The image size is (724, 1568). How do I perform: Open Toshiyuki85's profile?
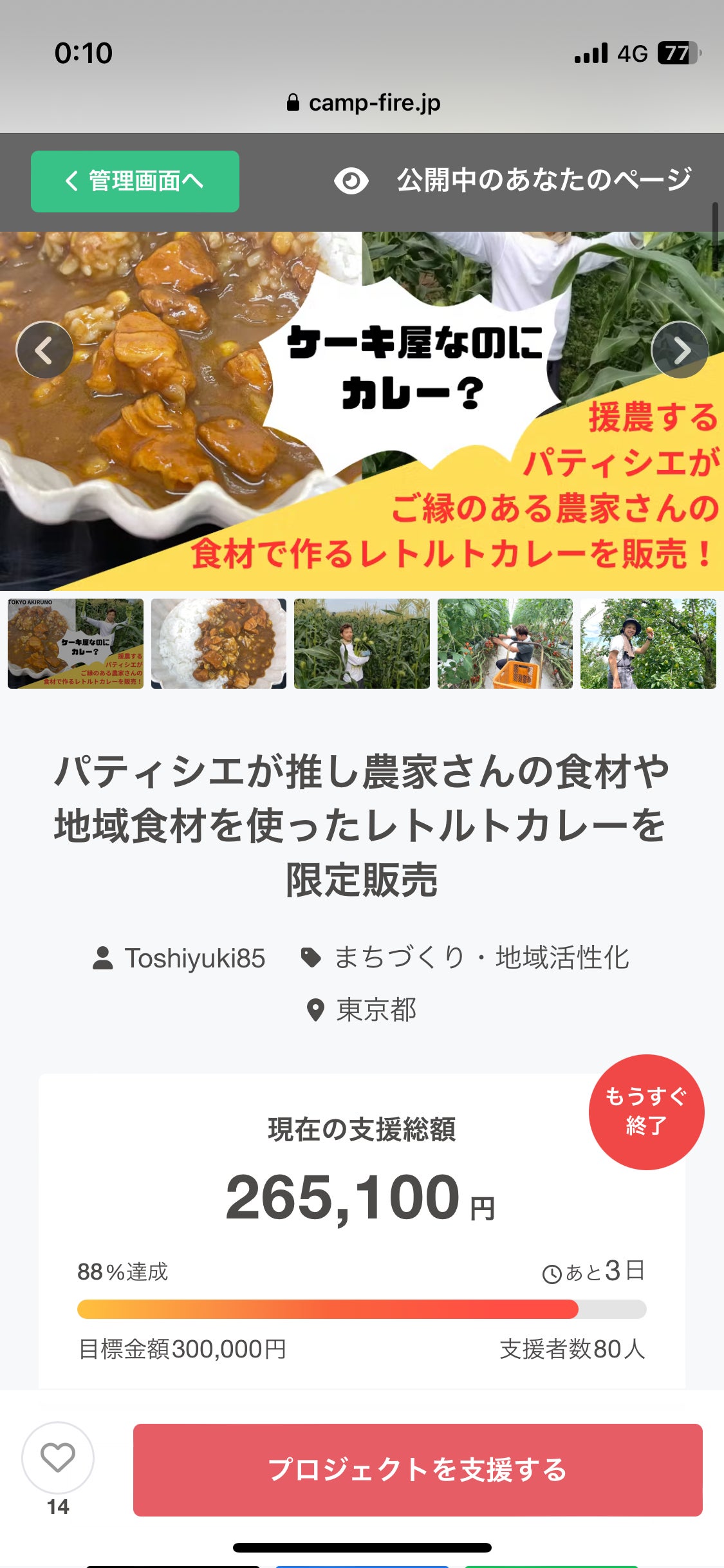tap(193, 958)
